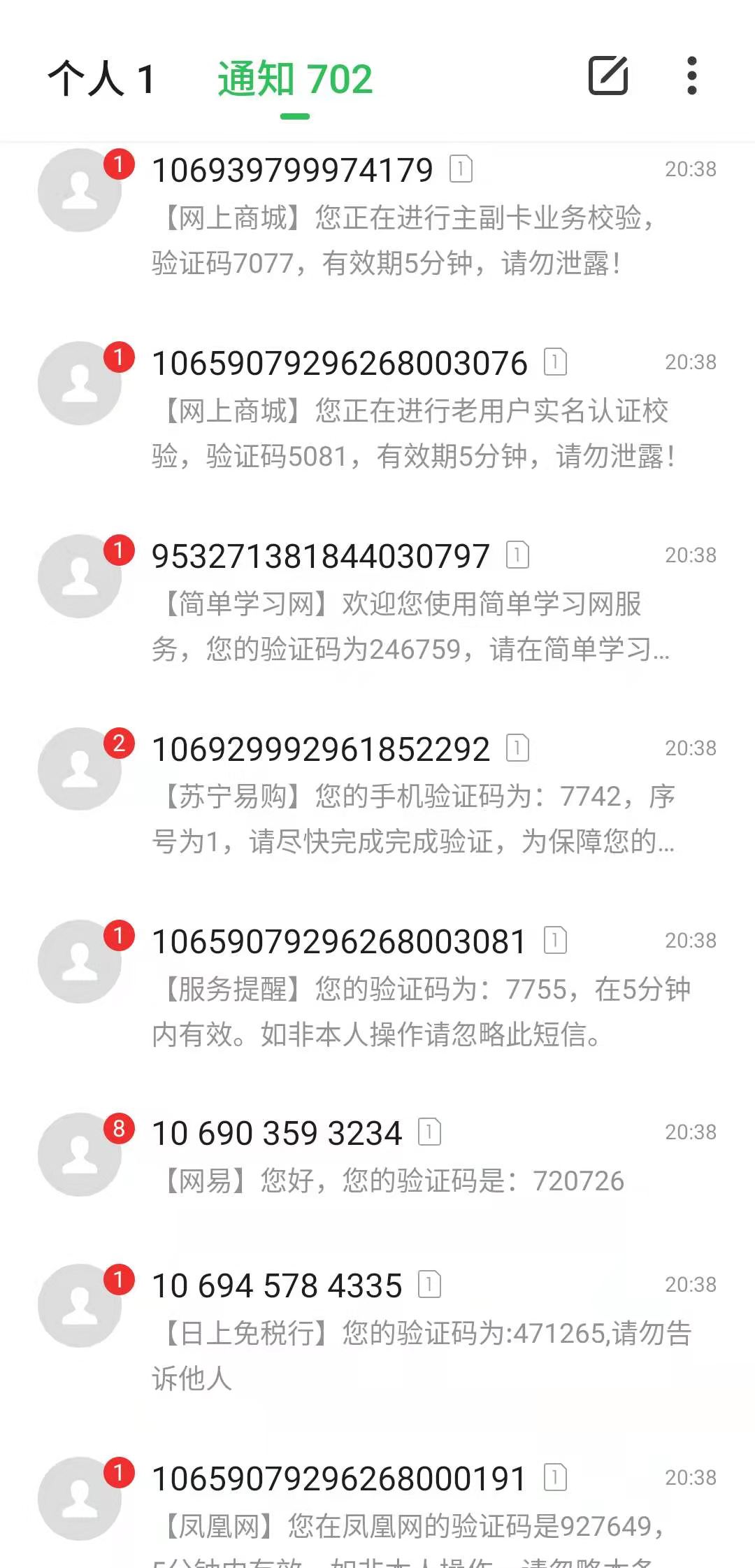Open the 苏宁易购 verification thread

tap(405, 796)
